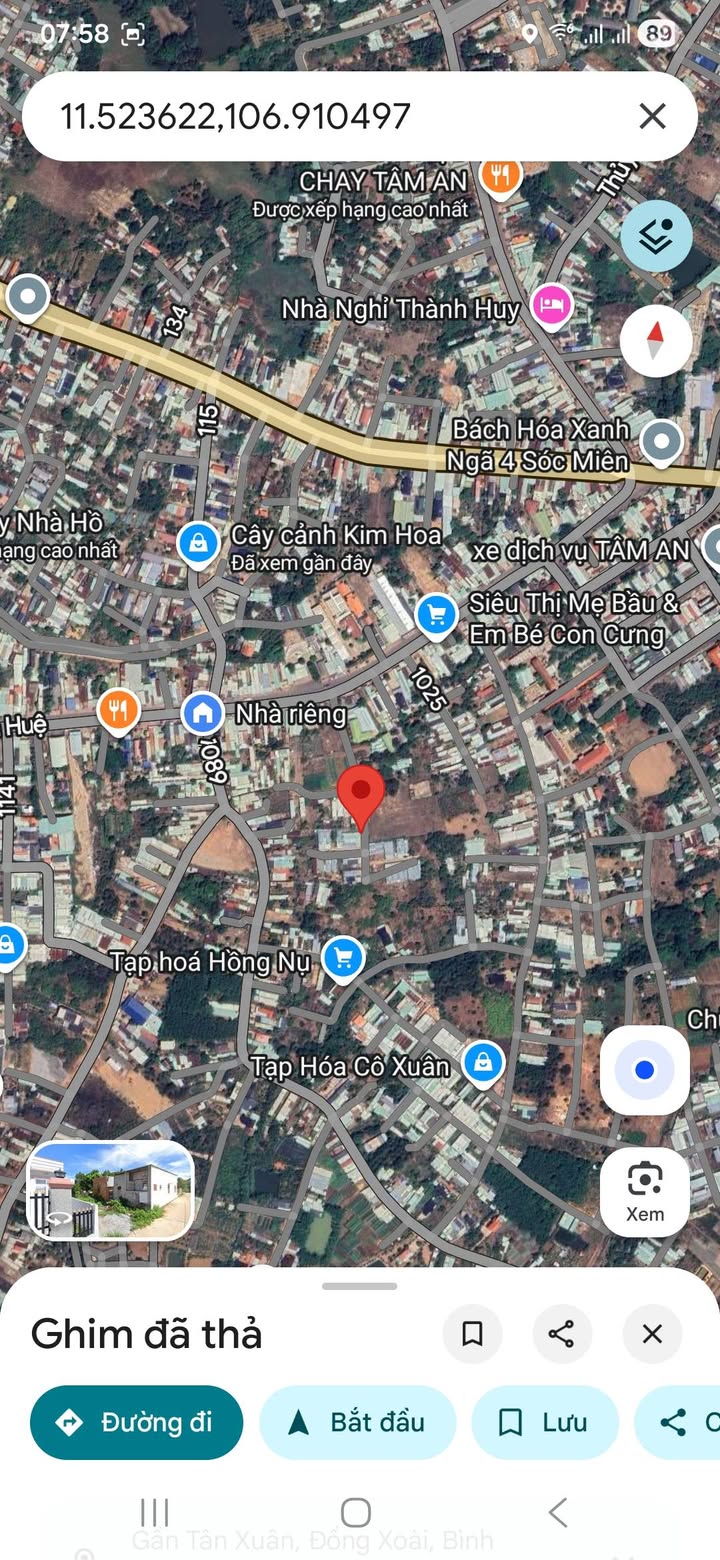Open the Xem camera lens button
This screenshot has width=720, height=1560.
[x=645, y=1192]
